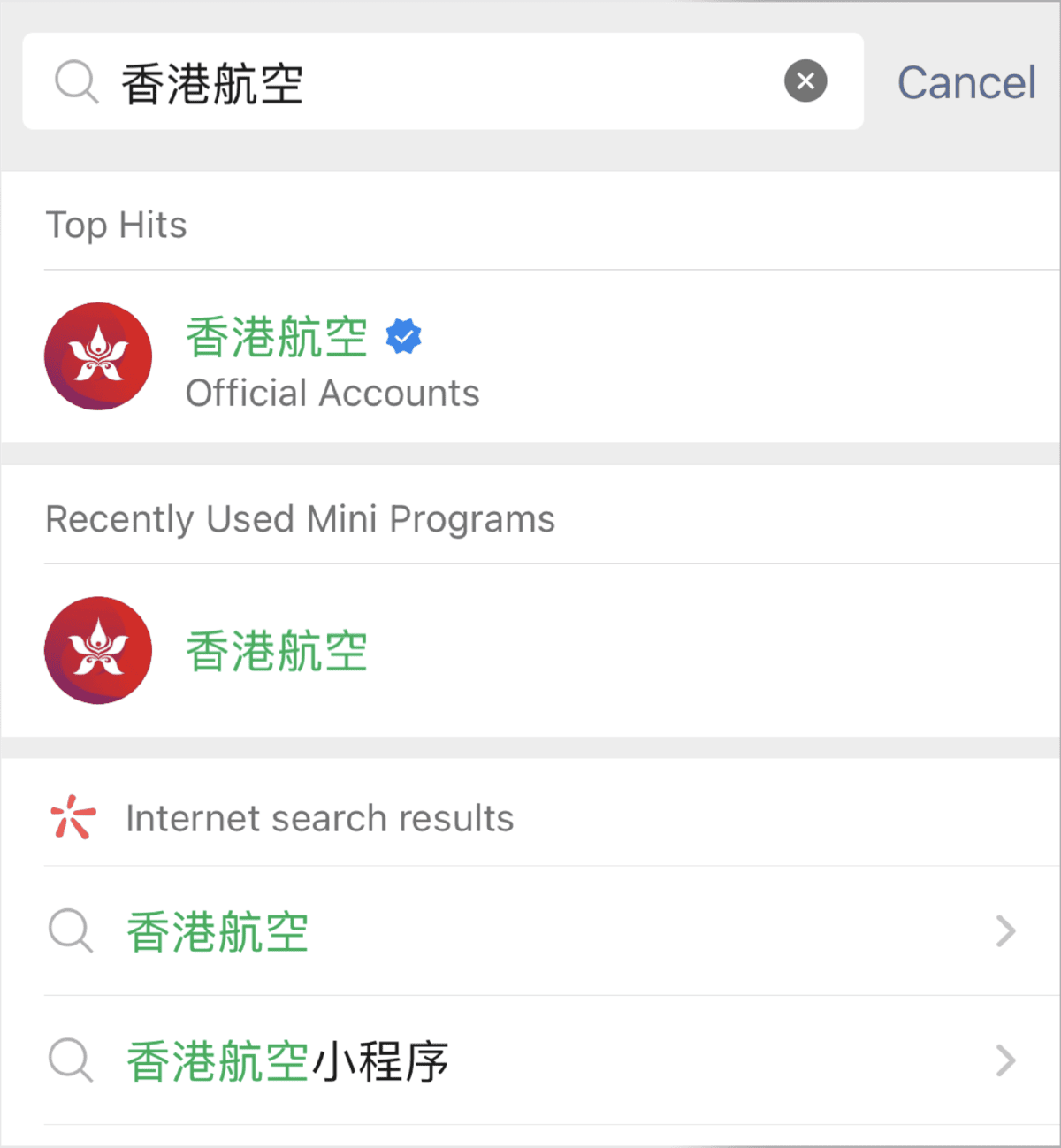The width and height of the screenshot is (1061, 1148).
Task: Clear the search text
Action: (805, 81)
